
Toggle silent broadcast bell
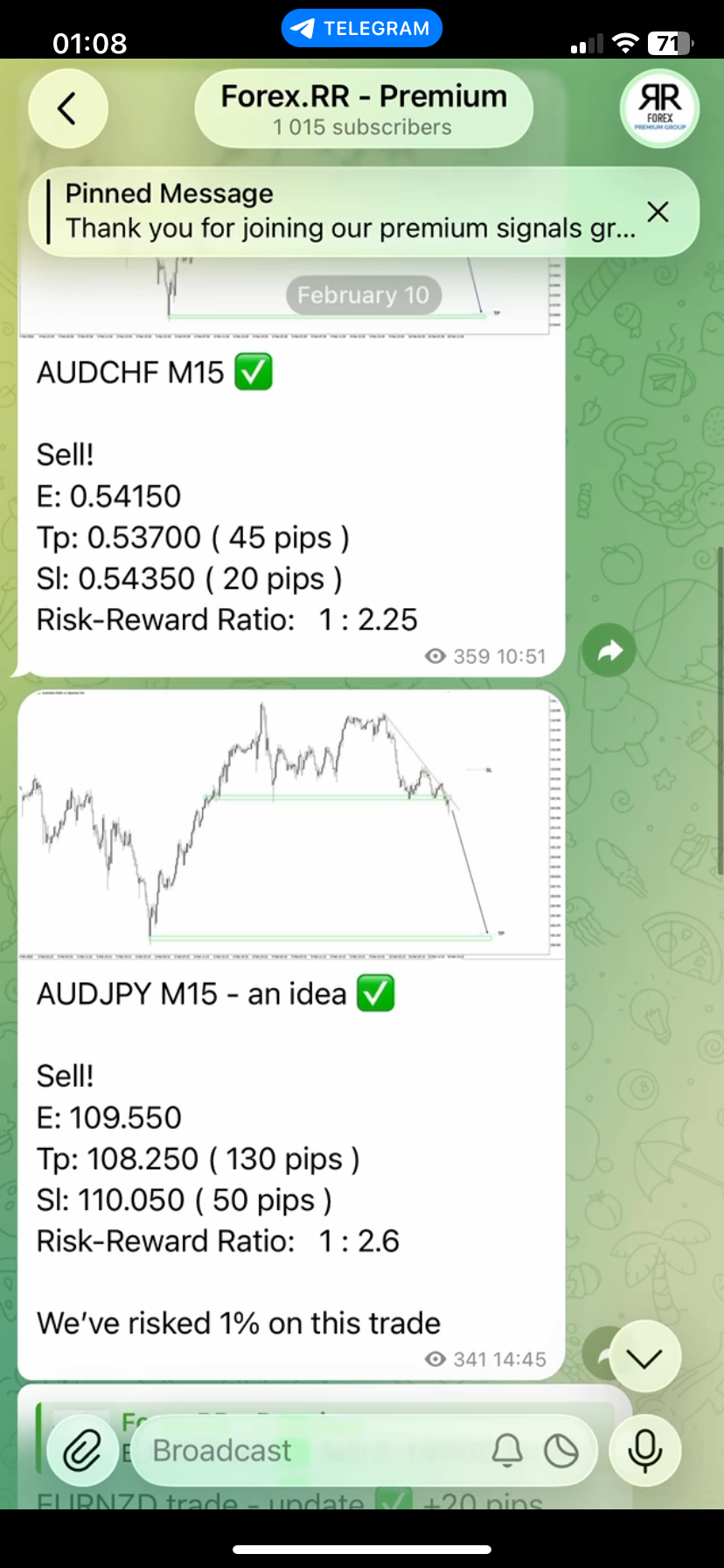click(x=507, y=1451)
